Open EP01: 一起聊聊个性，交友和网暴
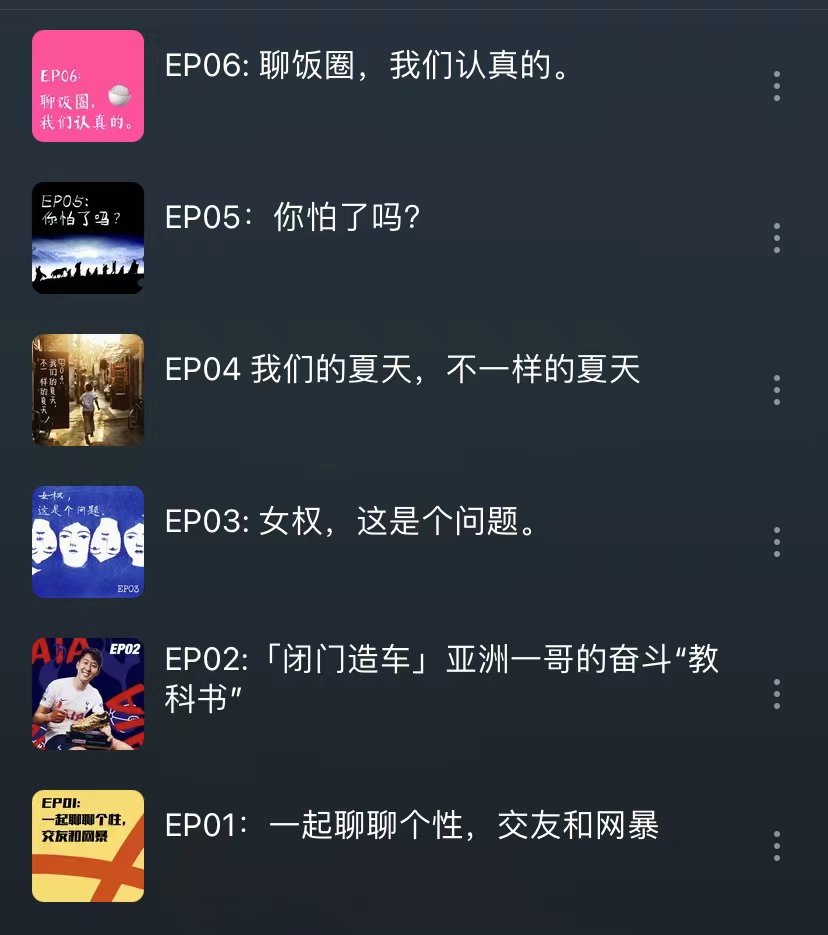 pos(412,826)
